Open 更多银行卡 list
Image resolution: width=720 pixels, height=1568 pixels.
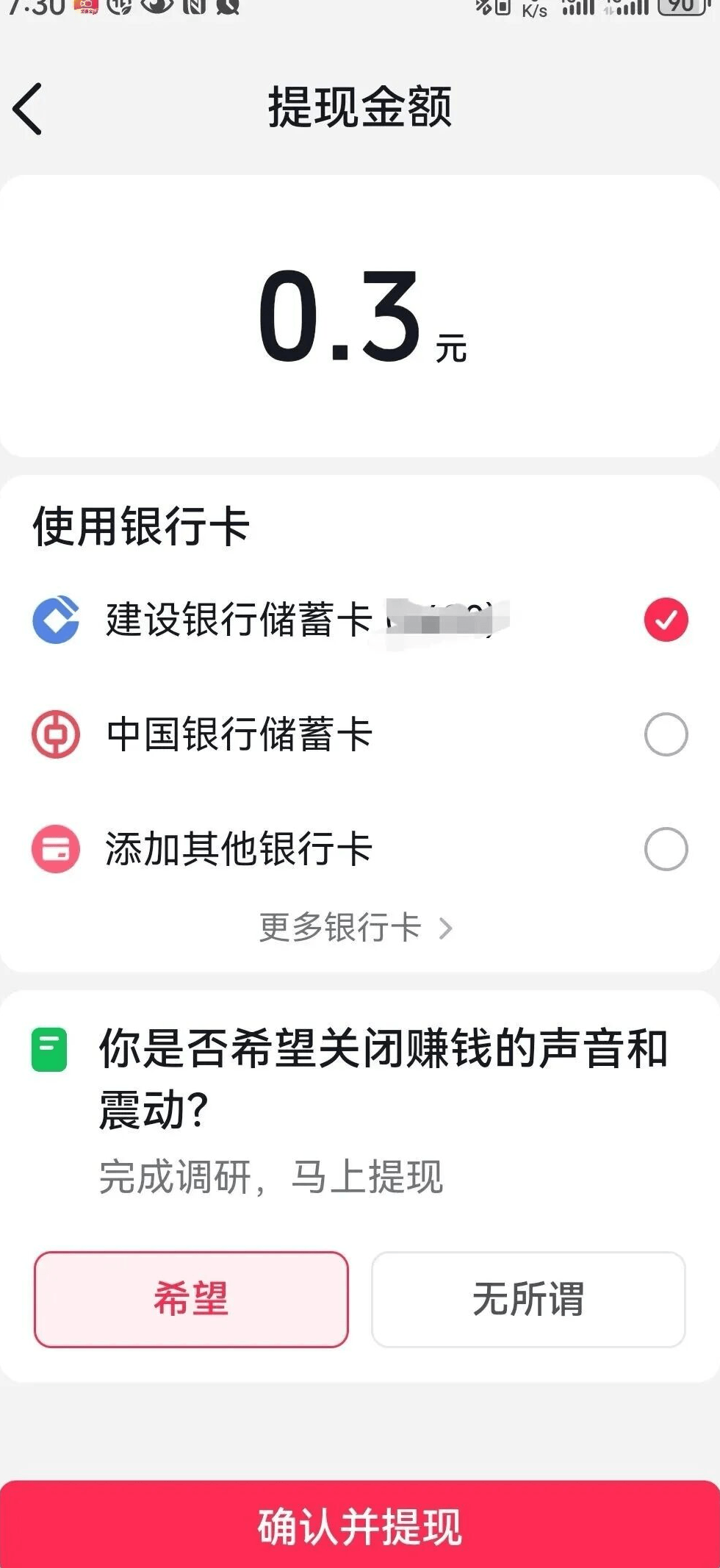click(x=356, y=928)
